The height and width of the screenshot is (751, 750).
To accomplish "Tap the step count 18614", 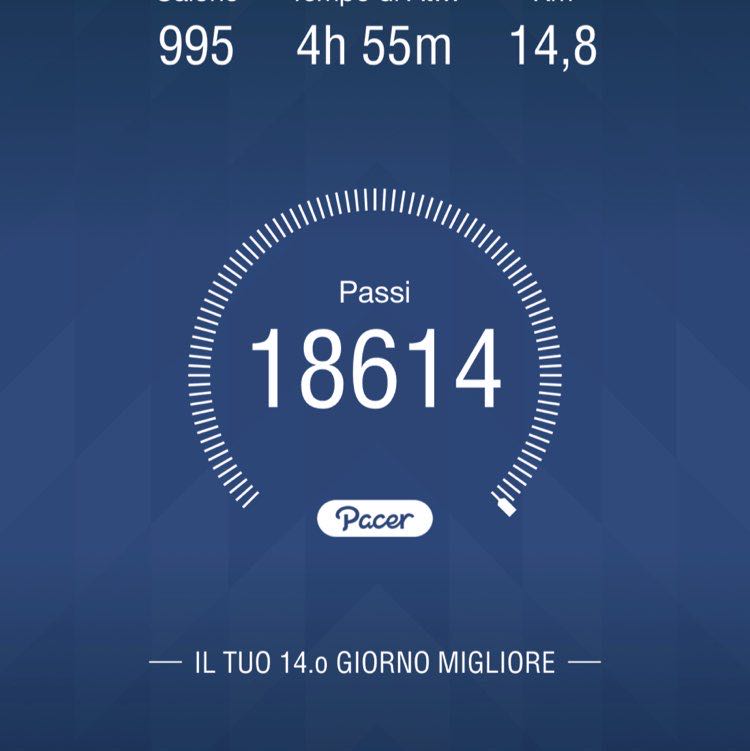I will [x=375, y=365].
